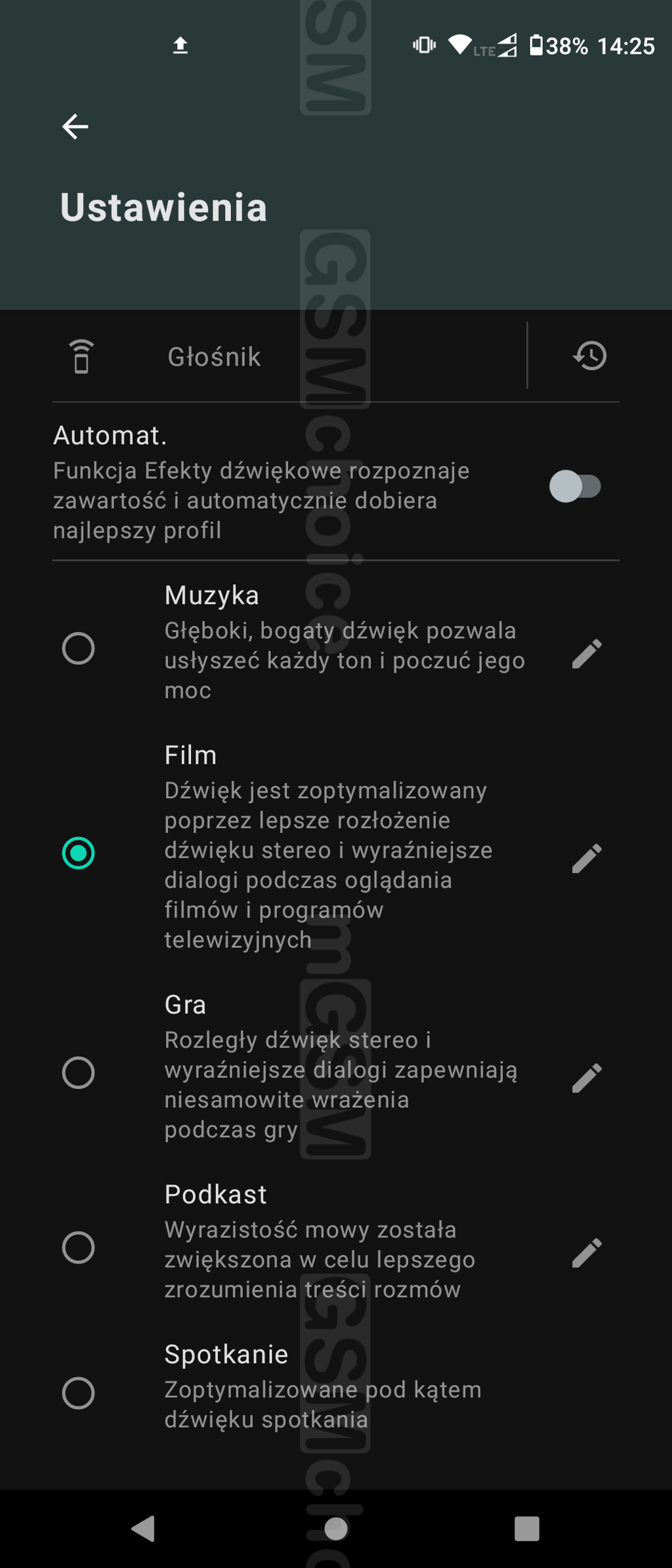Screen dimensions: 672x1568
Task: Edit the Gra profile settings
Action: pyautogui.click(x=586, y=1078)
